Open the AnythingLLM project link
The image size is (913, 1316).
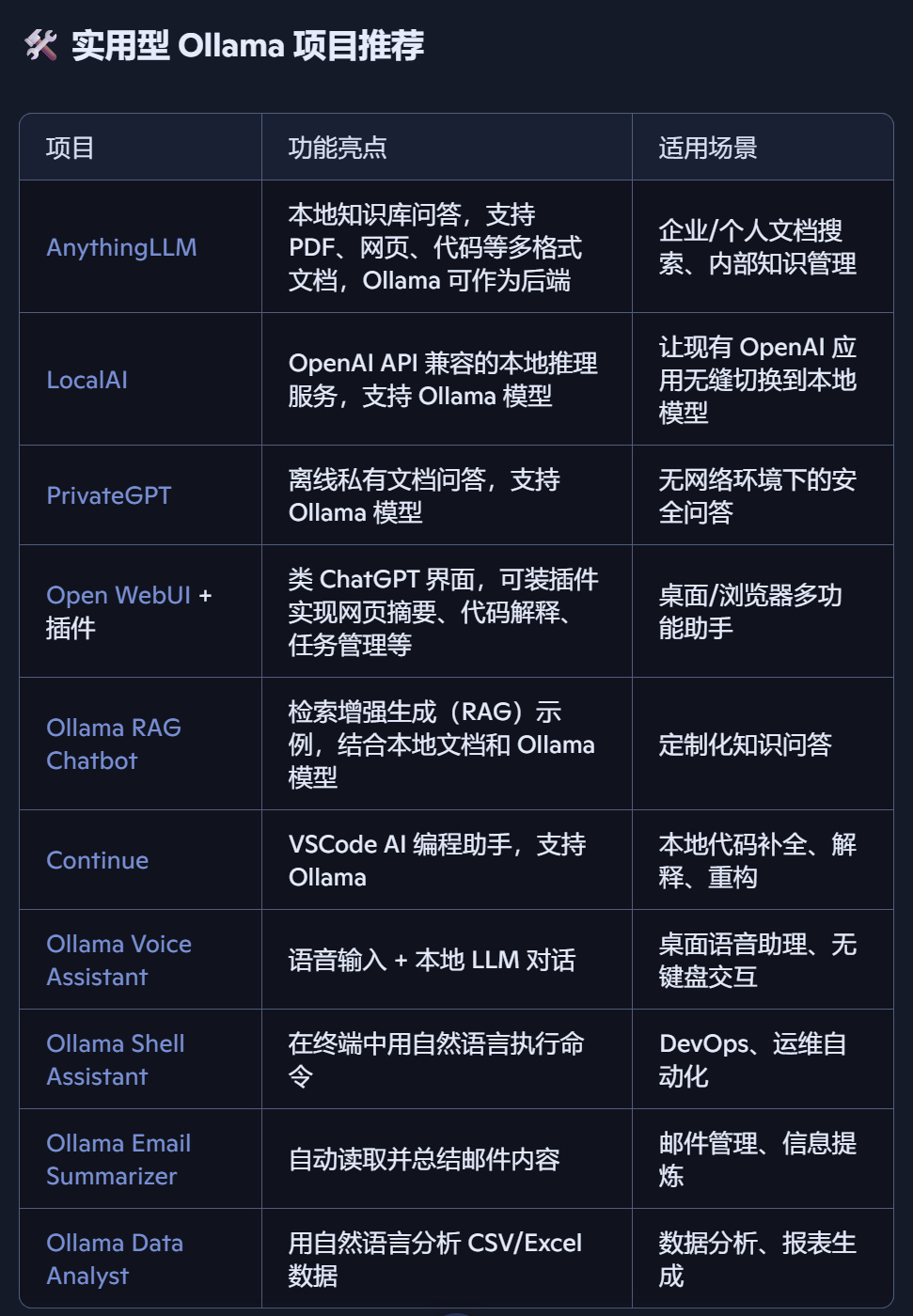121,247
